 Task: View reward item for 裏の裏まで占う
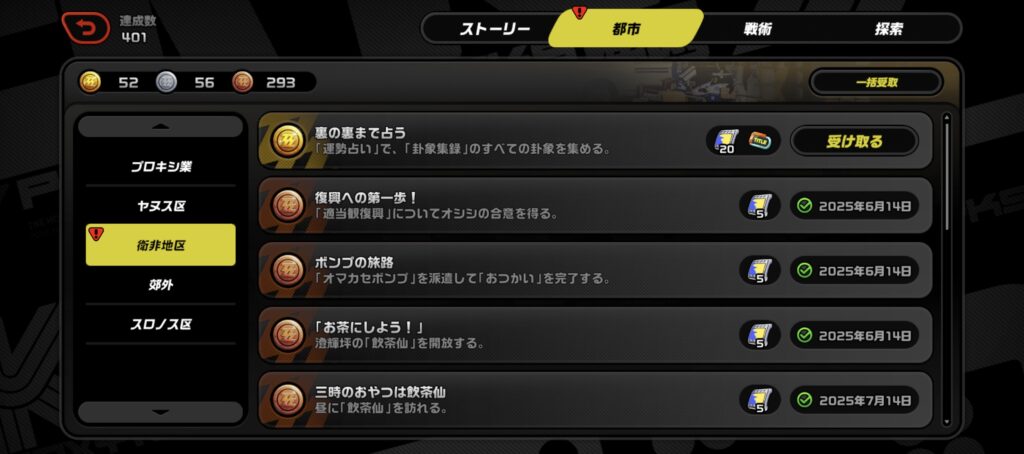(x=730, y=141)
